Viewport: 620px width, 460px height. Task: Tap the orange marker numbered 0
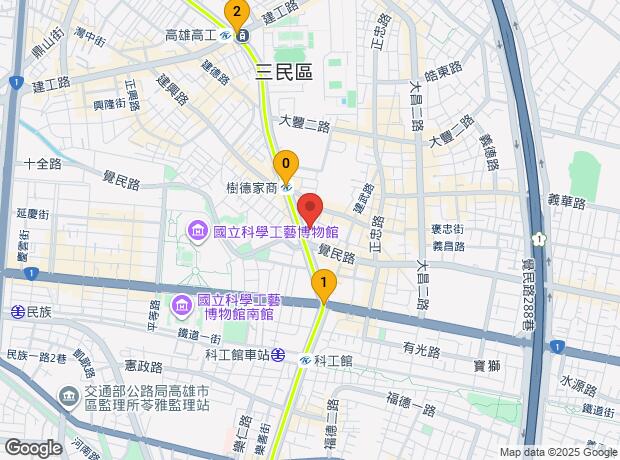(285, 165)
